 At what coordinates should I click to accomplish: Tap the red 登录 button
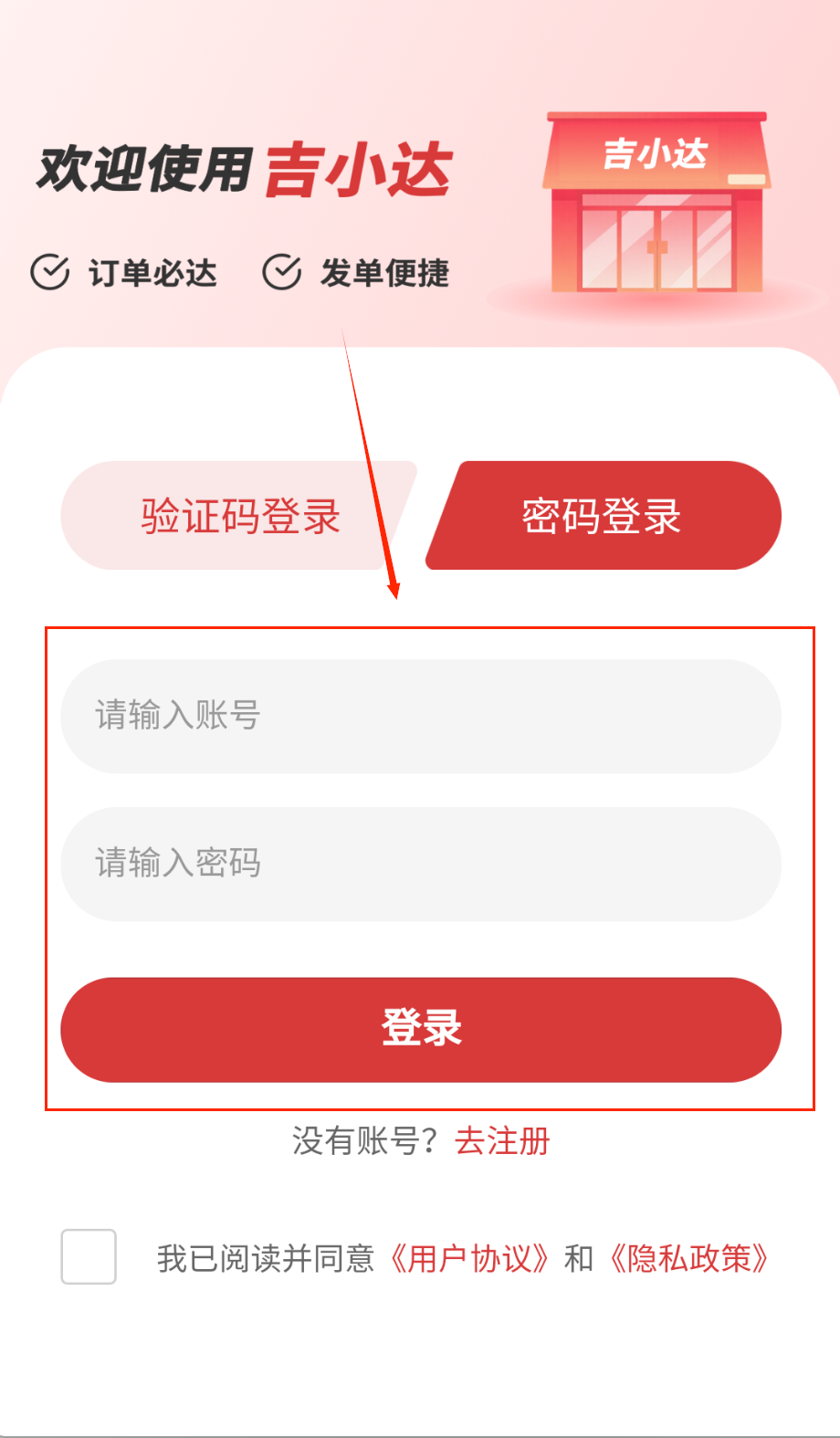click(420, 1029)
